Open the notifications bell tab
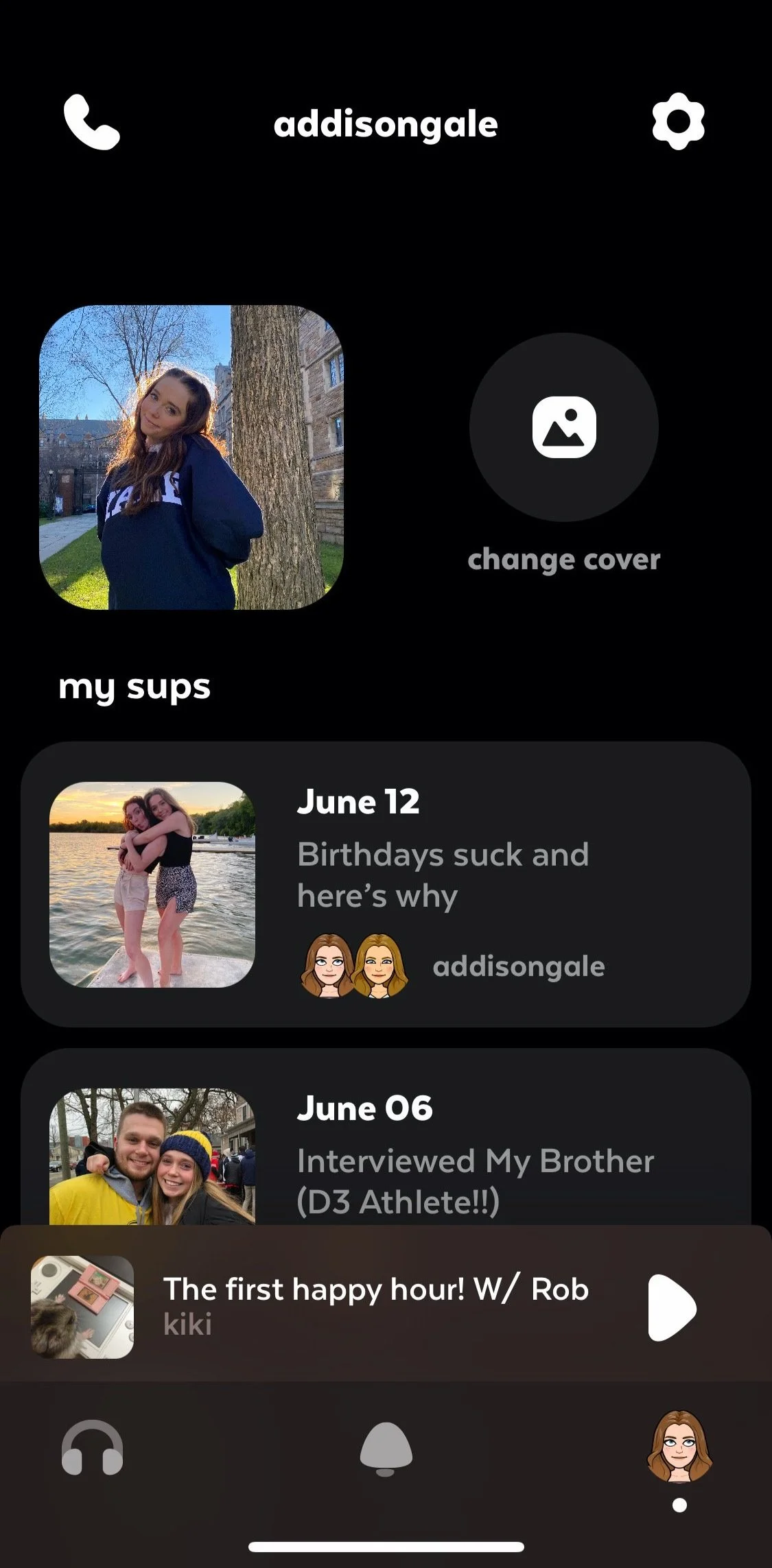The height and width of the screenshot is (1568, 772). [386, 1448]
